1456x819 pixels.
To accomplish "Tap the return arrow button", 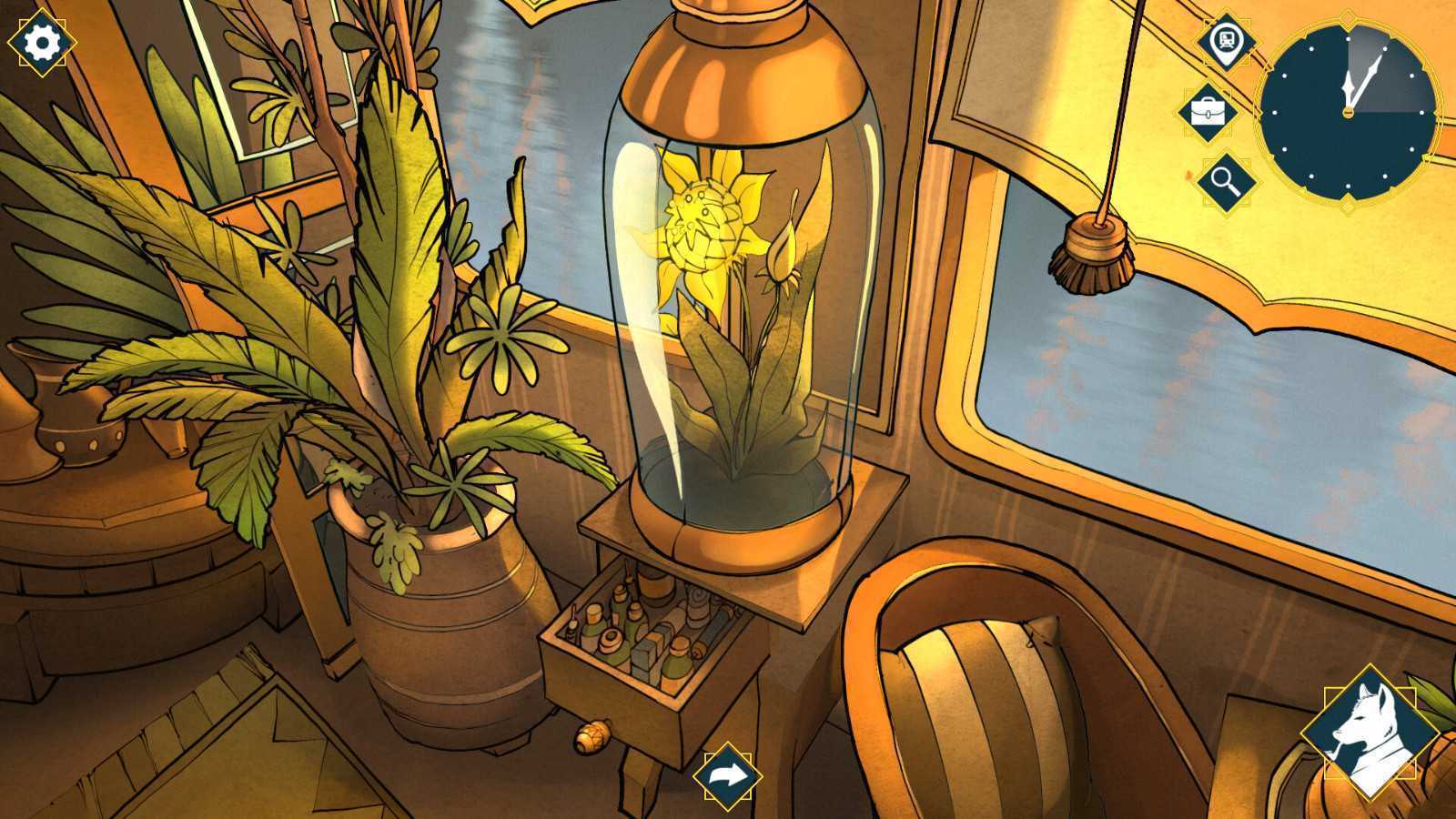I will click(728, 776).
